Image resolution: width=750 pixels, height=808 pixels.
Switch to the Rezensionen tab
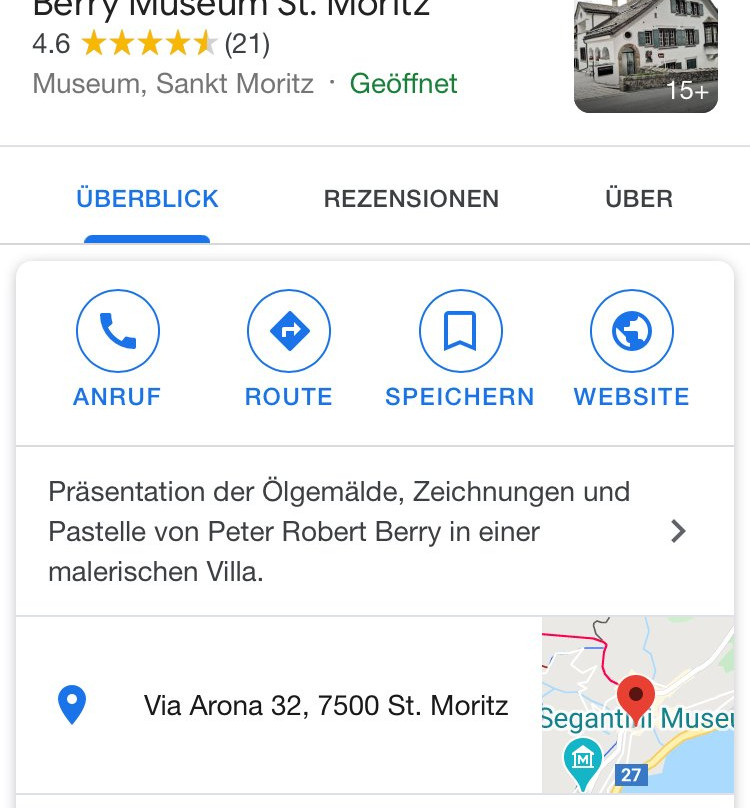tap(411, 199)
